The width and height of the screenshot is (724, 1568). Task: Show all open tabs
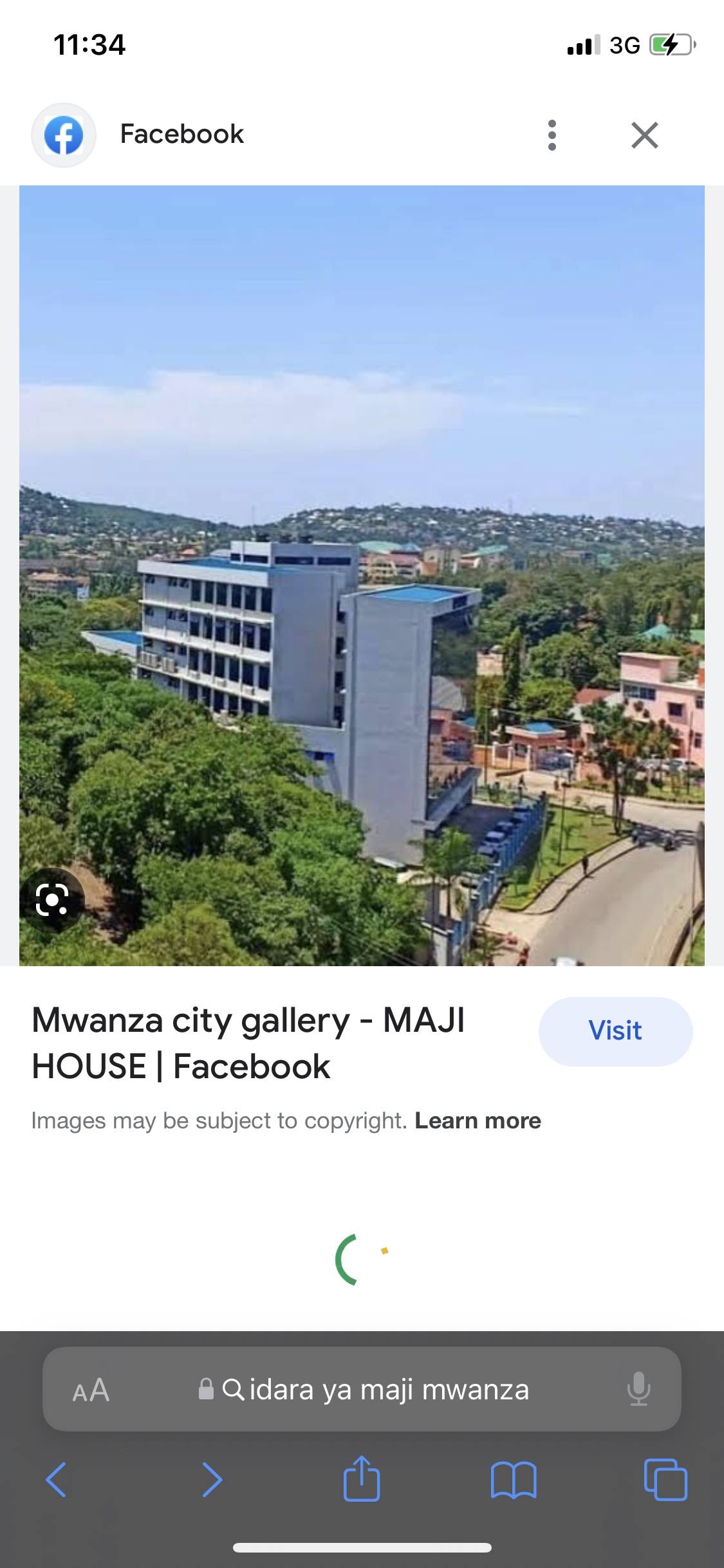[x=665, y=1479]
